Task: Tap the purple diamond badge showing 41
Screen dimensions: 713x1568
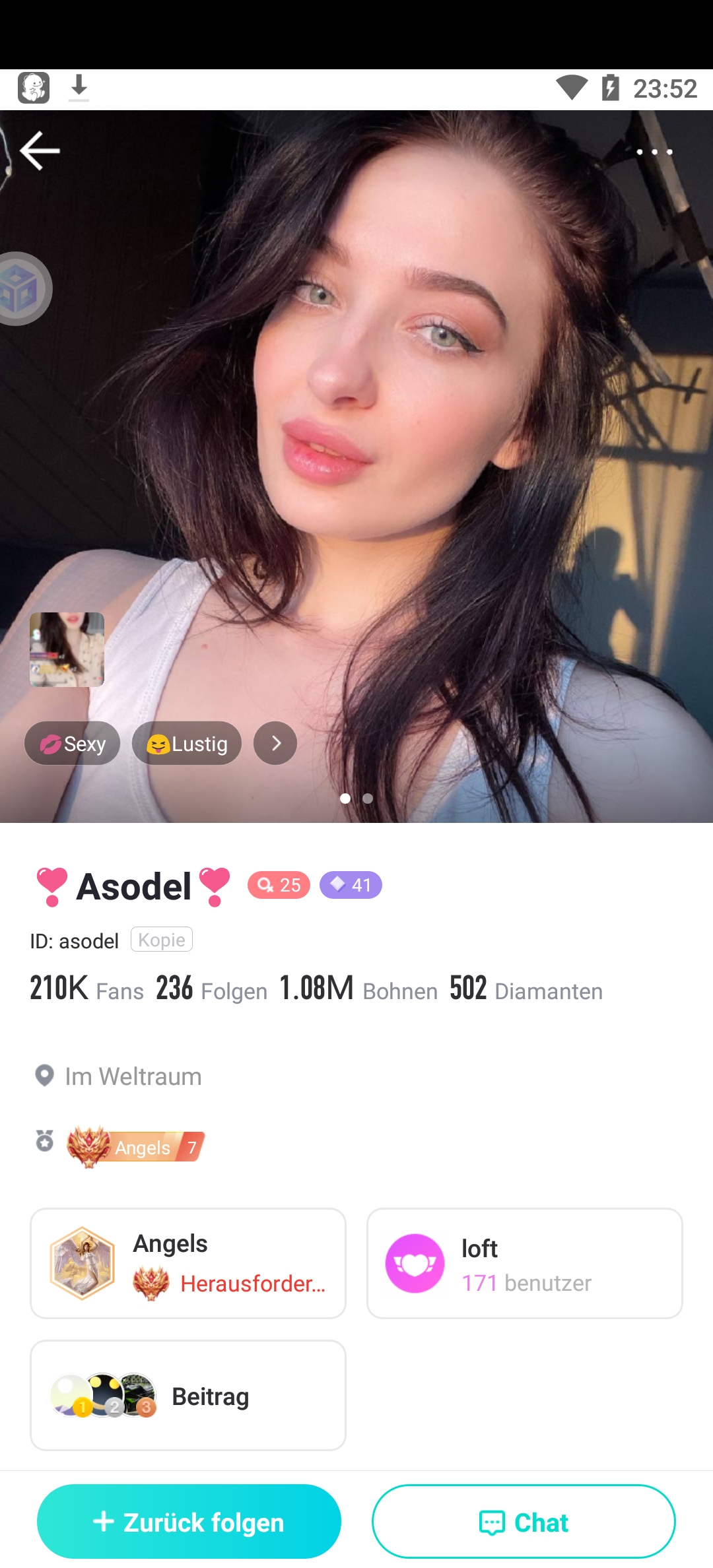Action: (350, 884)
